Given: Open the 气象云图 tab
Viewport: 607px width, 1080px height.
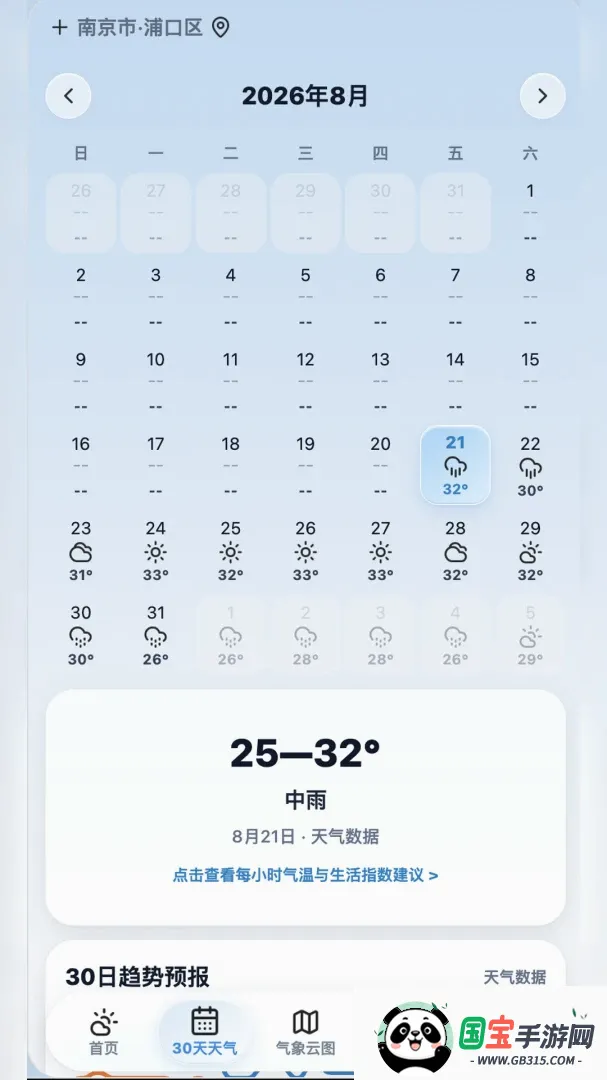Looking at the screenshot, I should [305, 1032].
